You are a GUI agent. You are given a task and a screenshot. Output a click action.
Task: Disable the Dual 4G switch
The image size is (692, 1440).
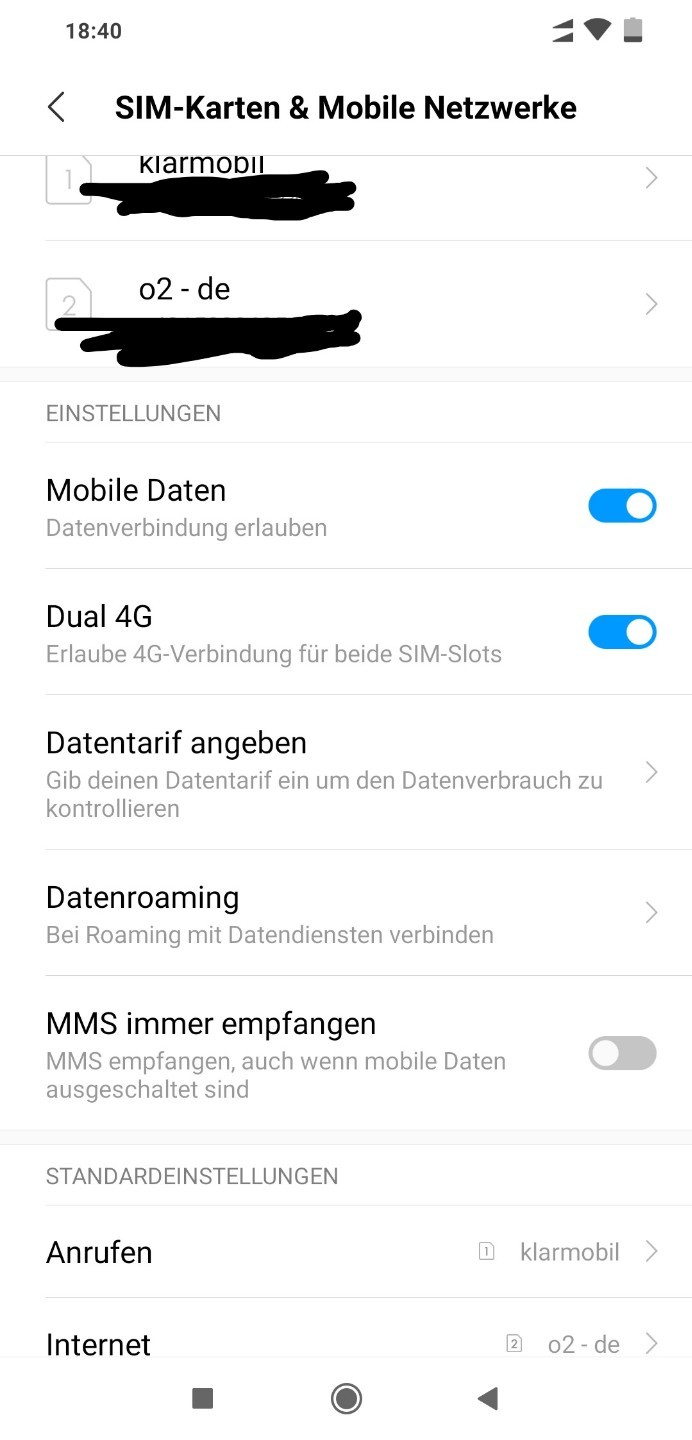pyautogui.click(x=622, y=632)
